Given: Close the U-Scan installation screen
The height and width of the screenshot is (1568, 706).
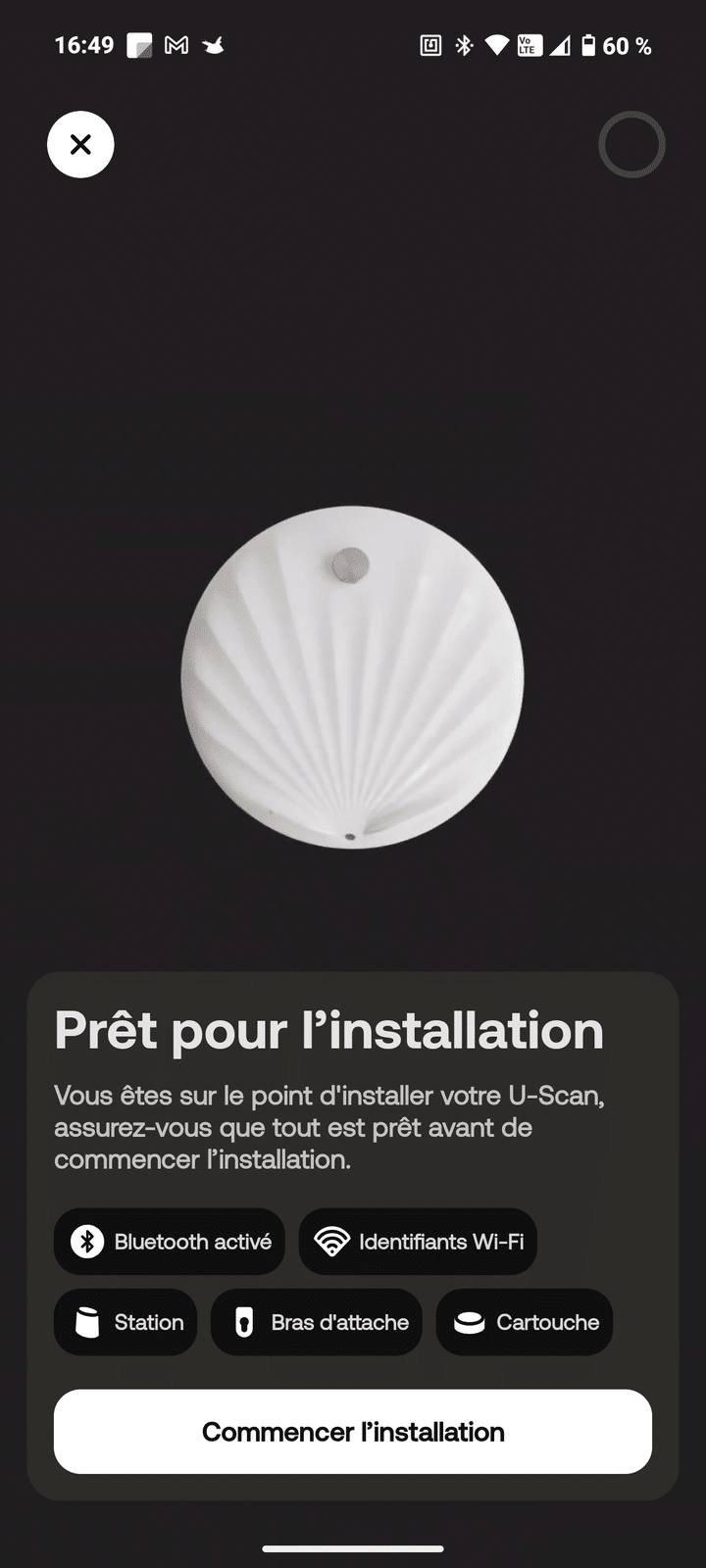Looking at the screenshot, I should coord(80,145).
